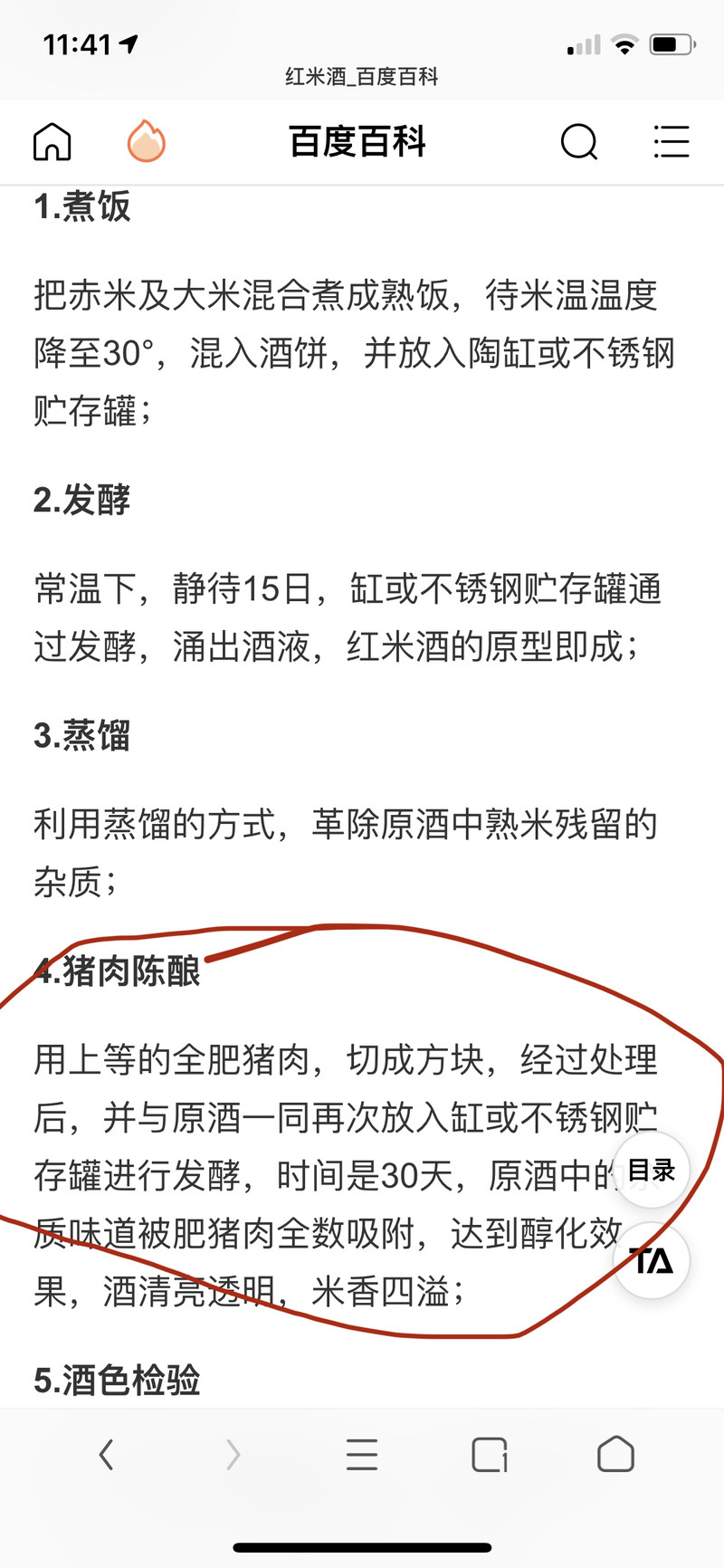
Task: Open the trending flame icon
Action: coord(146,141)
